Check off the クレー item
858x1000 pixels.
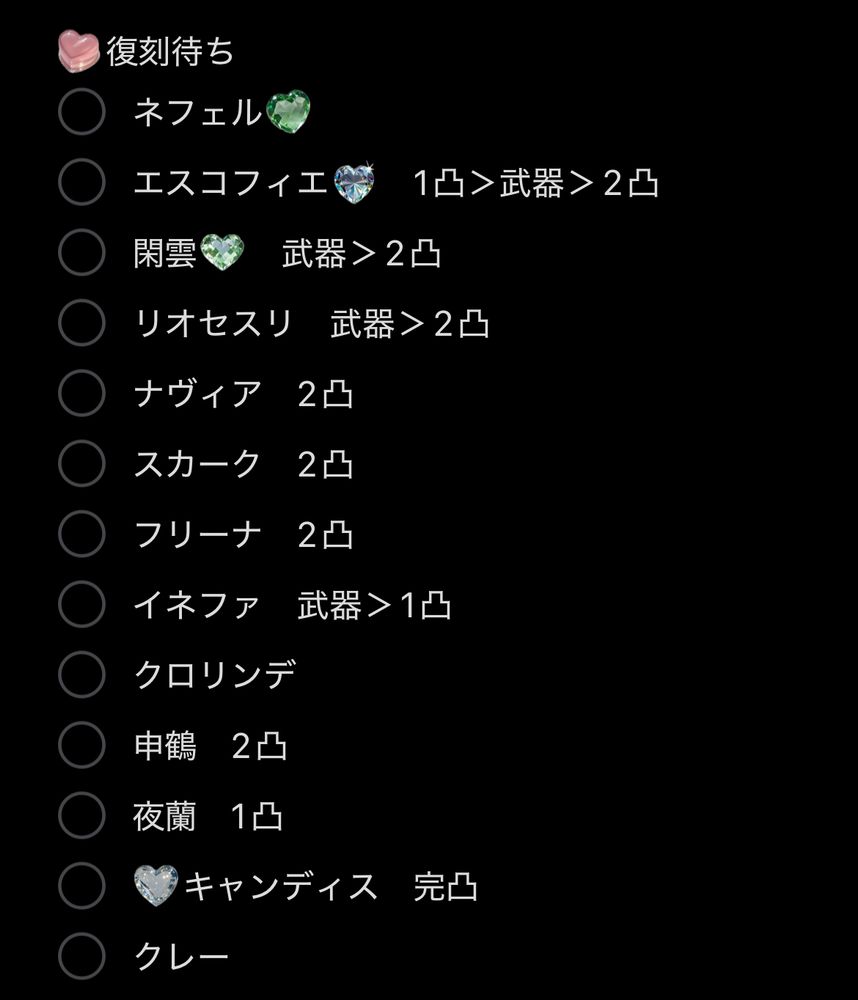coord(82,956)
